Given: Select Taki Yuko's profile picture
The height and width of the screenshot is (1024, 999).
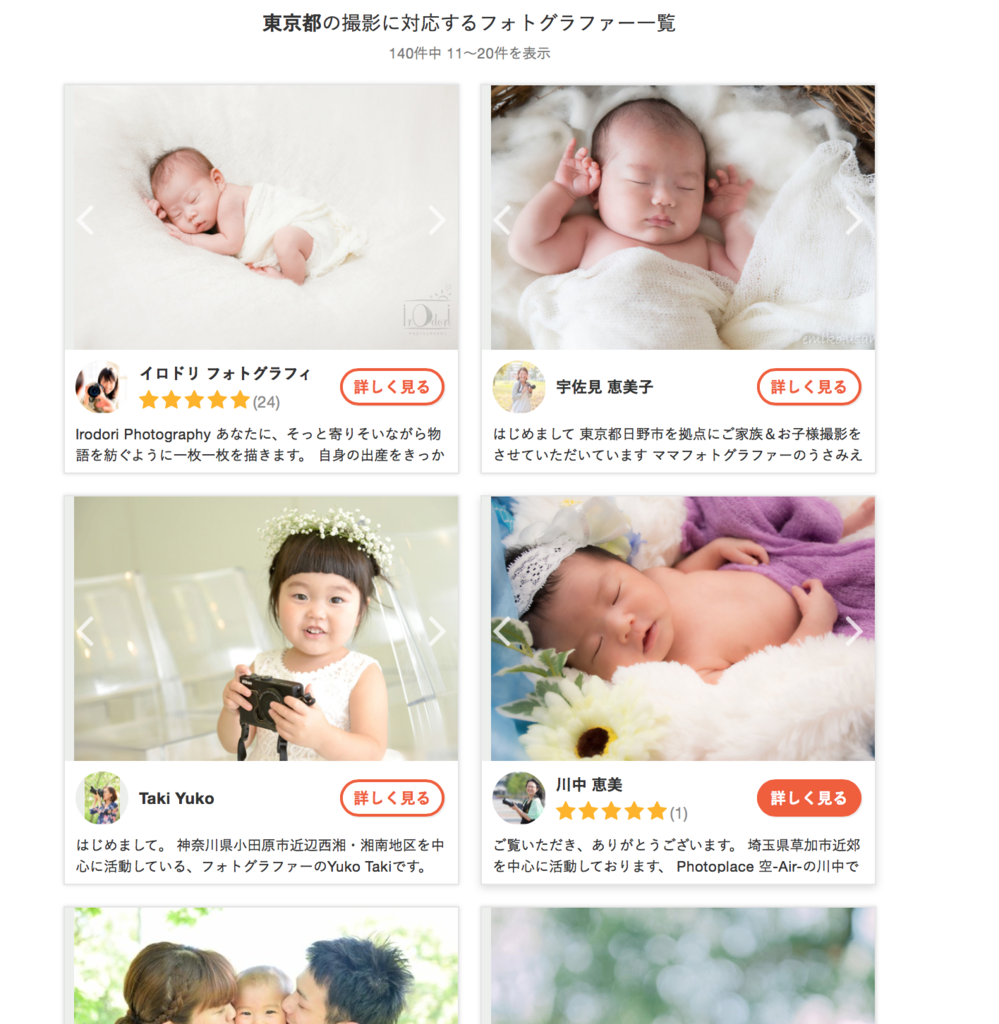Looking at the screenshot, I should [101, 798].
